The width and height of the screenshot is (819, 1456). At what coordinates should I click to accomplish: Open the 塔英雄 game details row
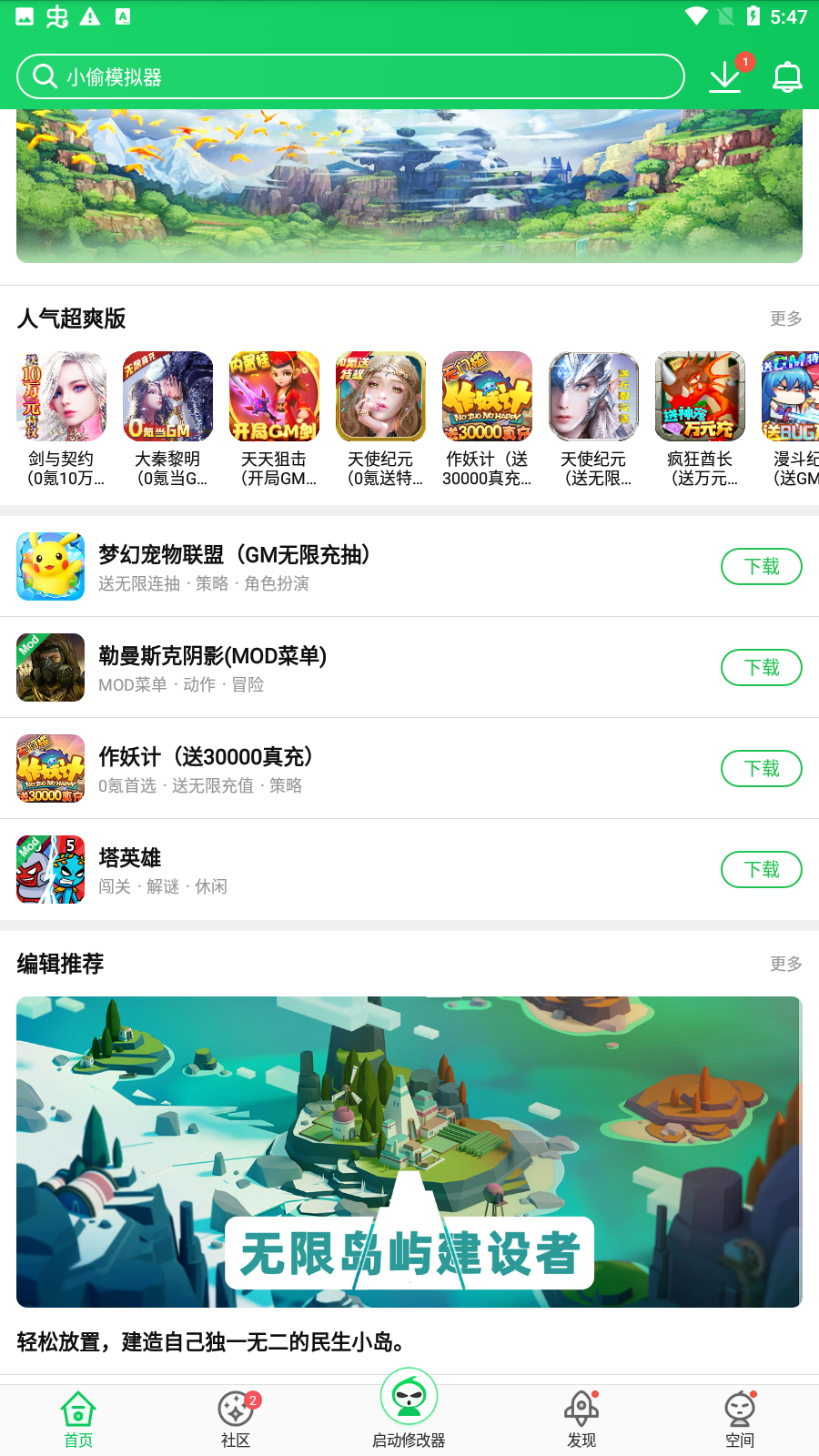point(364,869)
